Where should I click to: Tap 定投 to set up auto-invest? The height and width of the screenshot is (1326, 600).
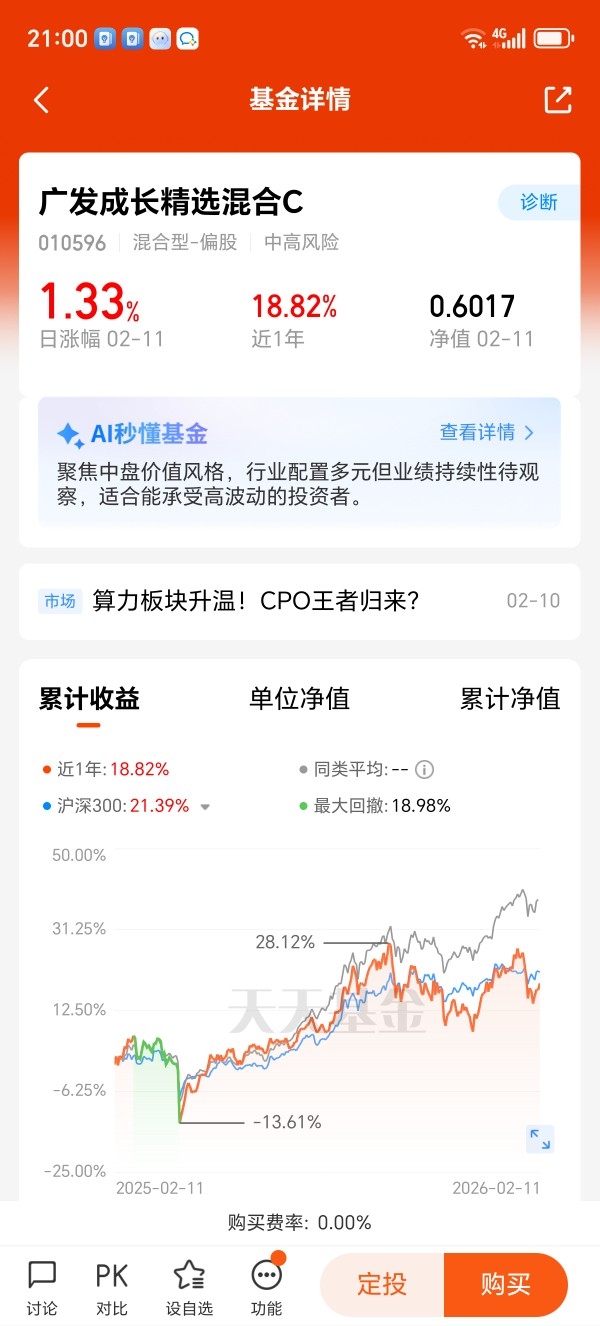[x=382, y=1284]
